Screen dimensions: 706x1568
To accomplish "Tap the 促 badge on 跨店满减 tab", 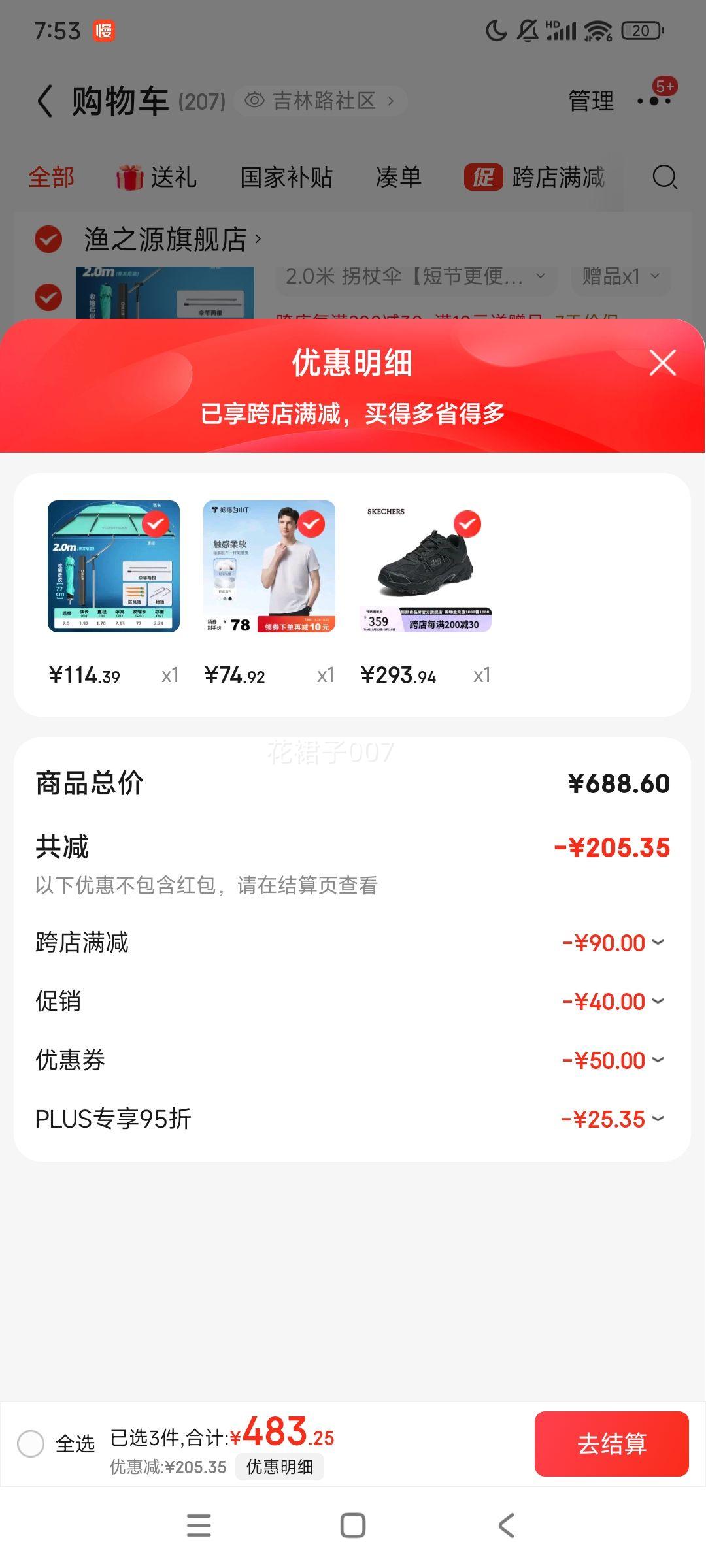I will coord(484,177).
